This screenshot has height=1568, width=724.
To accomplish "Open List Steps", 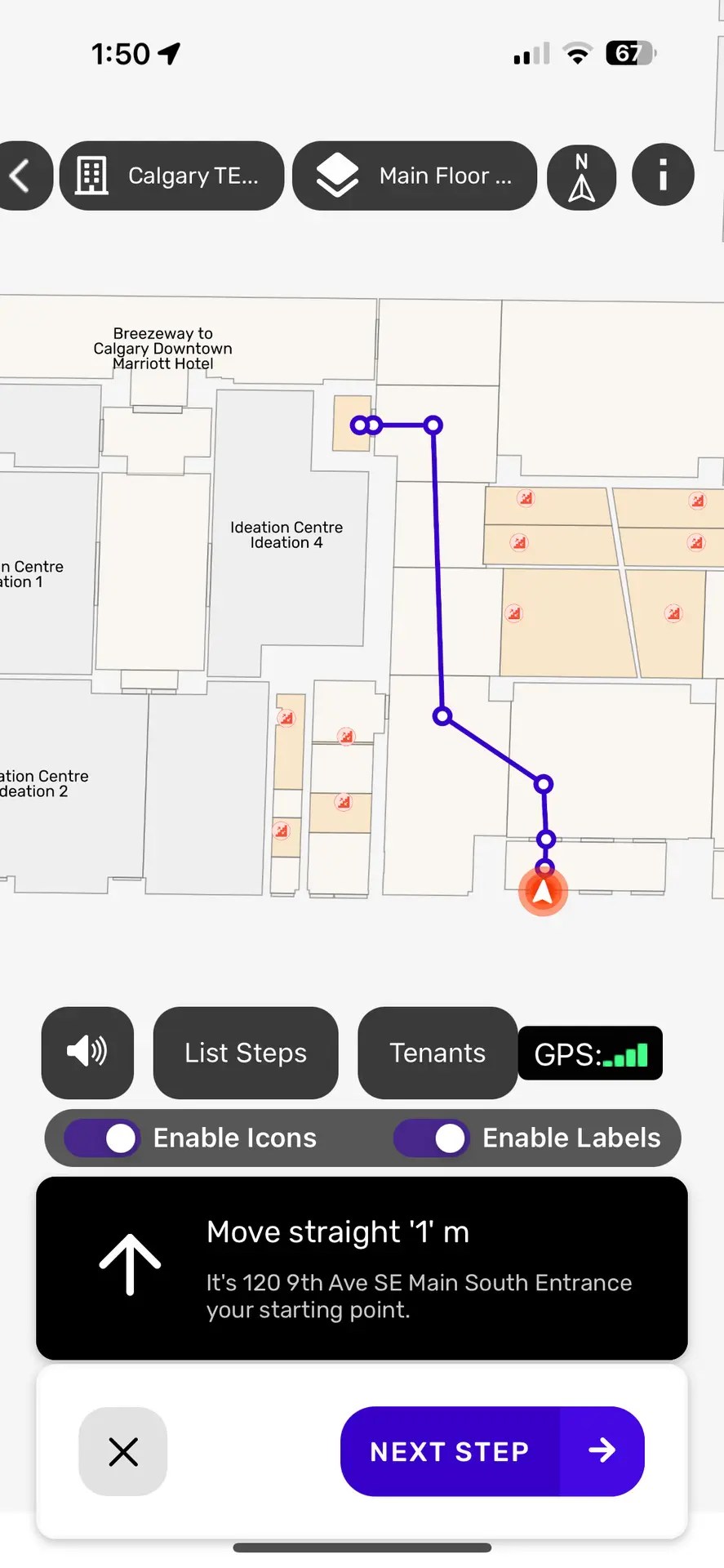I will (x=246, y=1053).
